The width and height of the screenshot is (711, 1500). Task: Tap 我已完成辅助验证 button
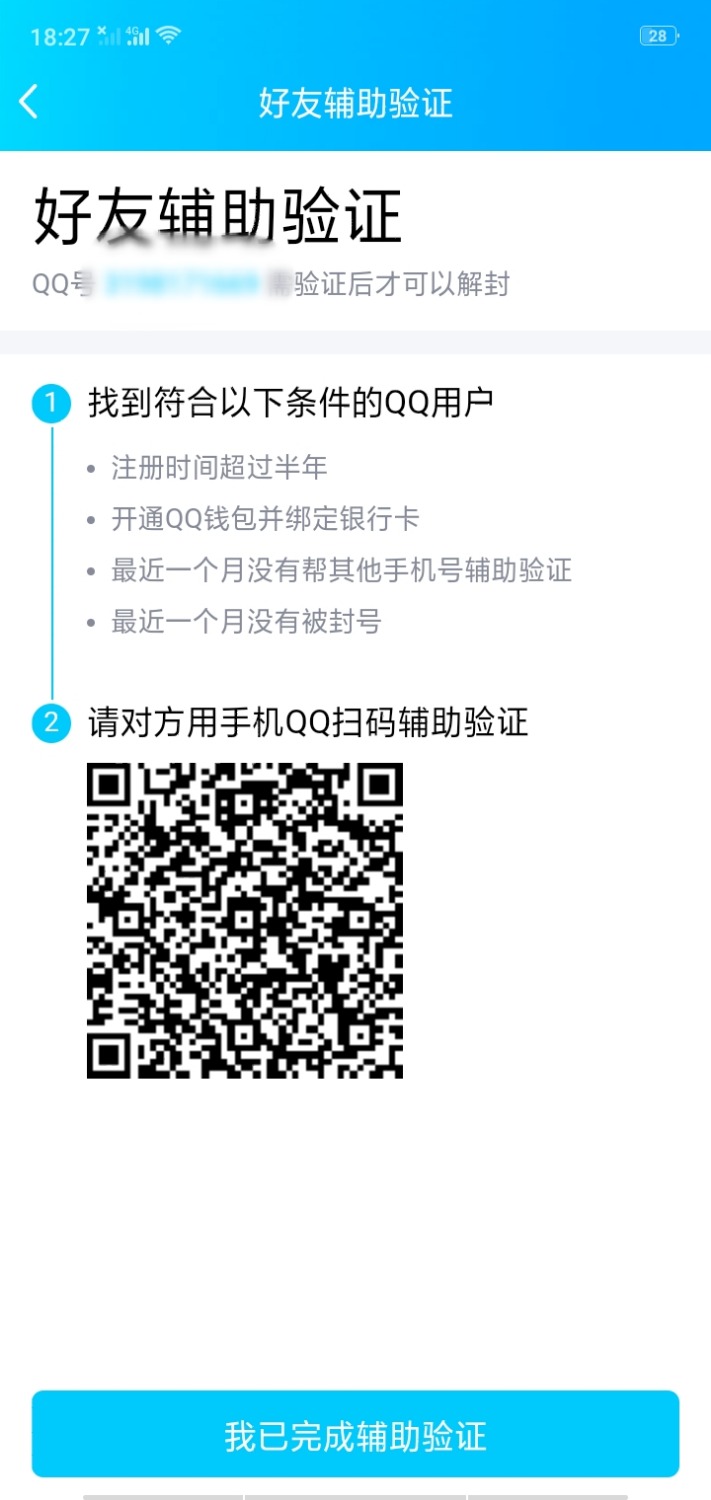pyautogui.click(x=355, y=1434)
